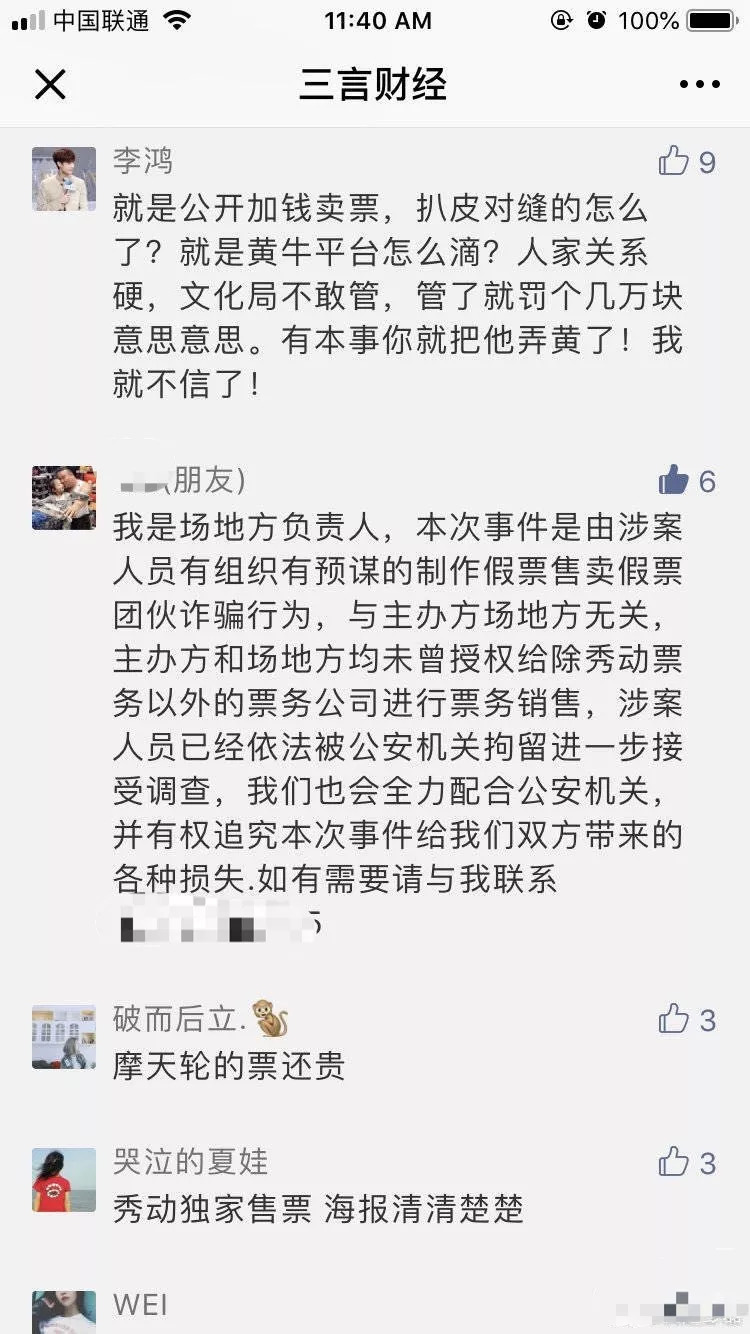Unlike the venue manager's comment with 6 likes
Viewport: 750px width, 1334px height.
click(x=675, y=481)
